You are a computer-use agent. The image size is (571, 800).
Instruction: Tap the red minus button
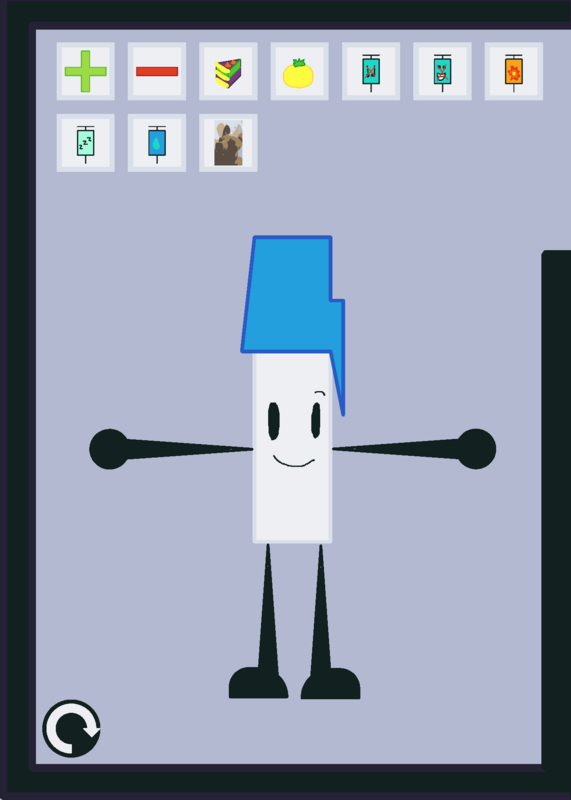pyautogui.click(x=157, y=71)
